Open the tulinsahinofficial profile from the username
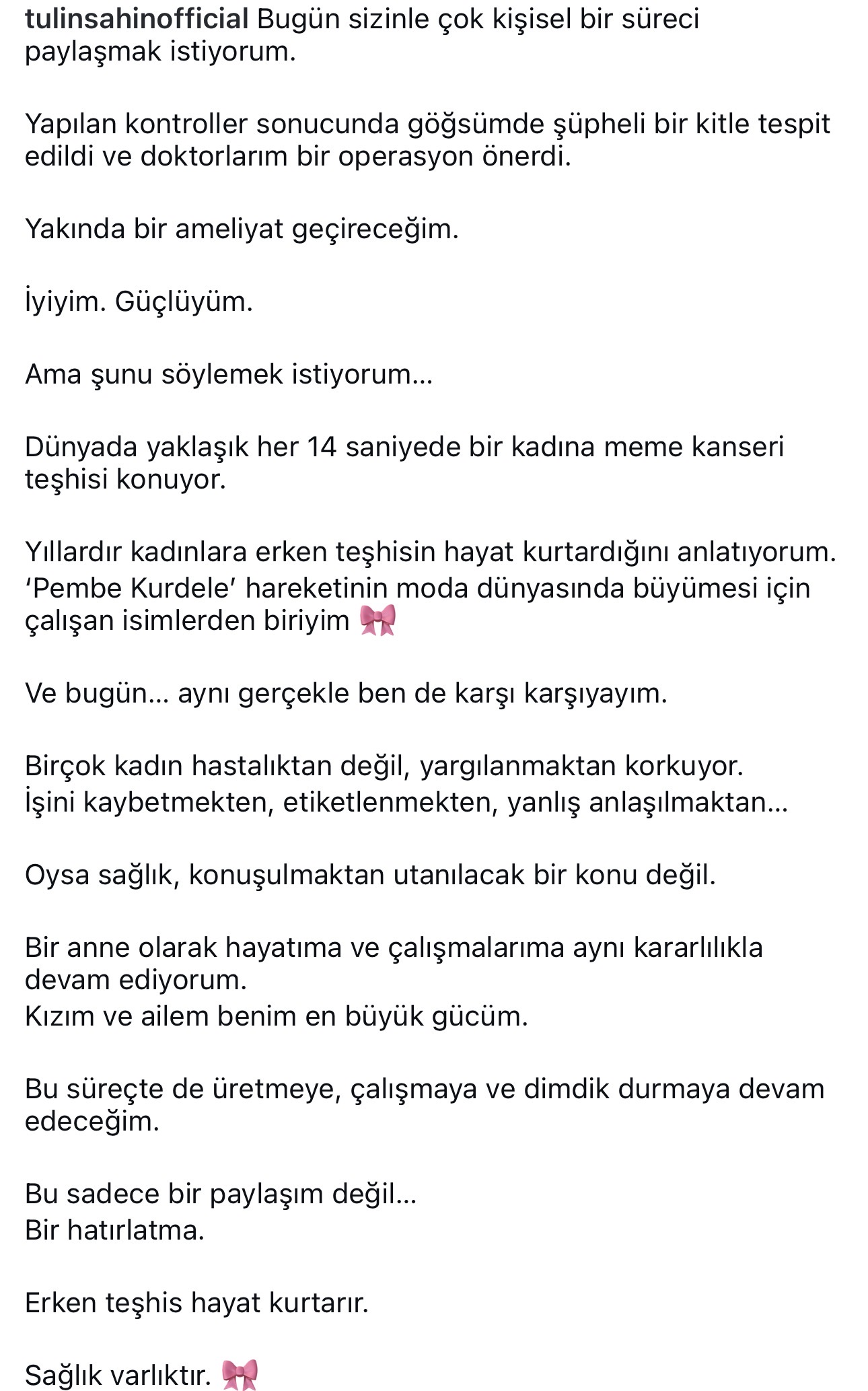This screenshot has width=868, height=1391. pyautogui.click(x=137, y=18)
